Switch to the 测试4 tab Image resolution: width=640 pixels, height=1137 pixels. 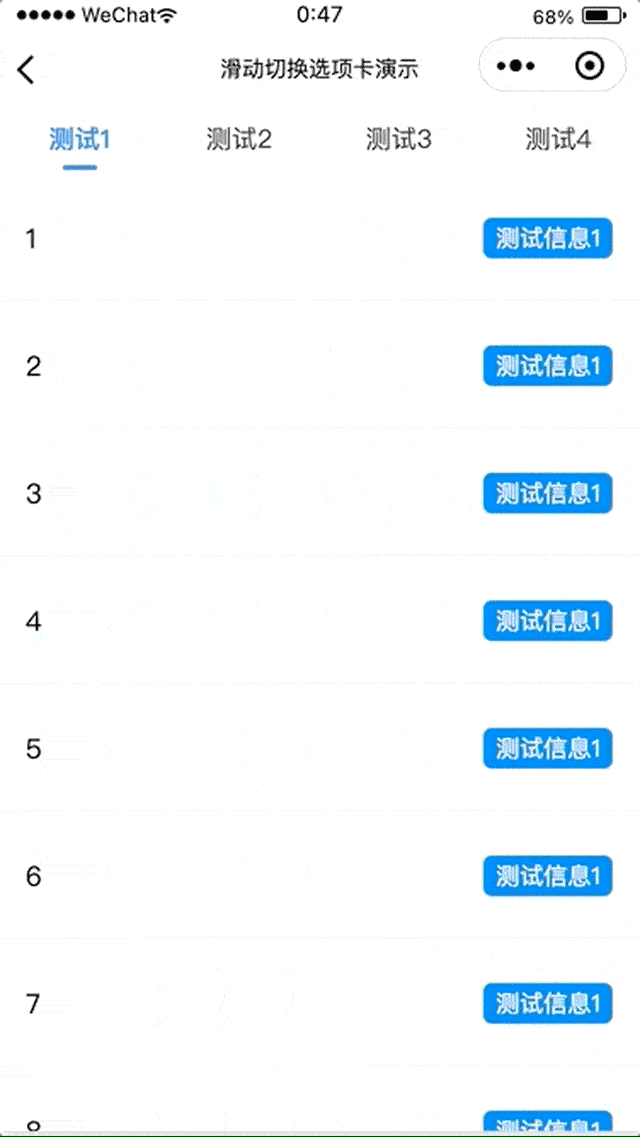[558, 139]
